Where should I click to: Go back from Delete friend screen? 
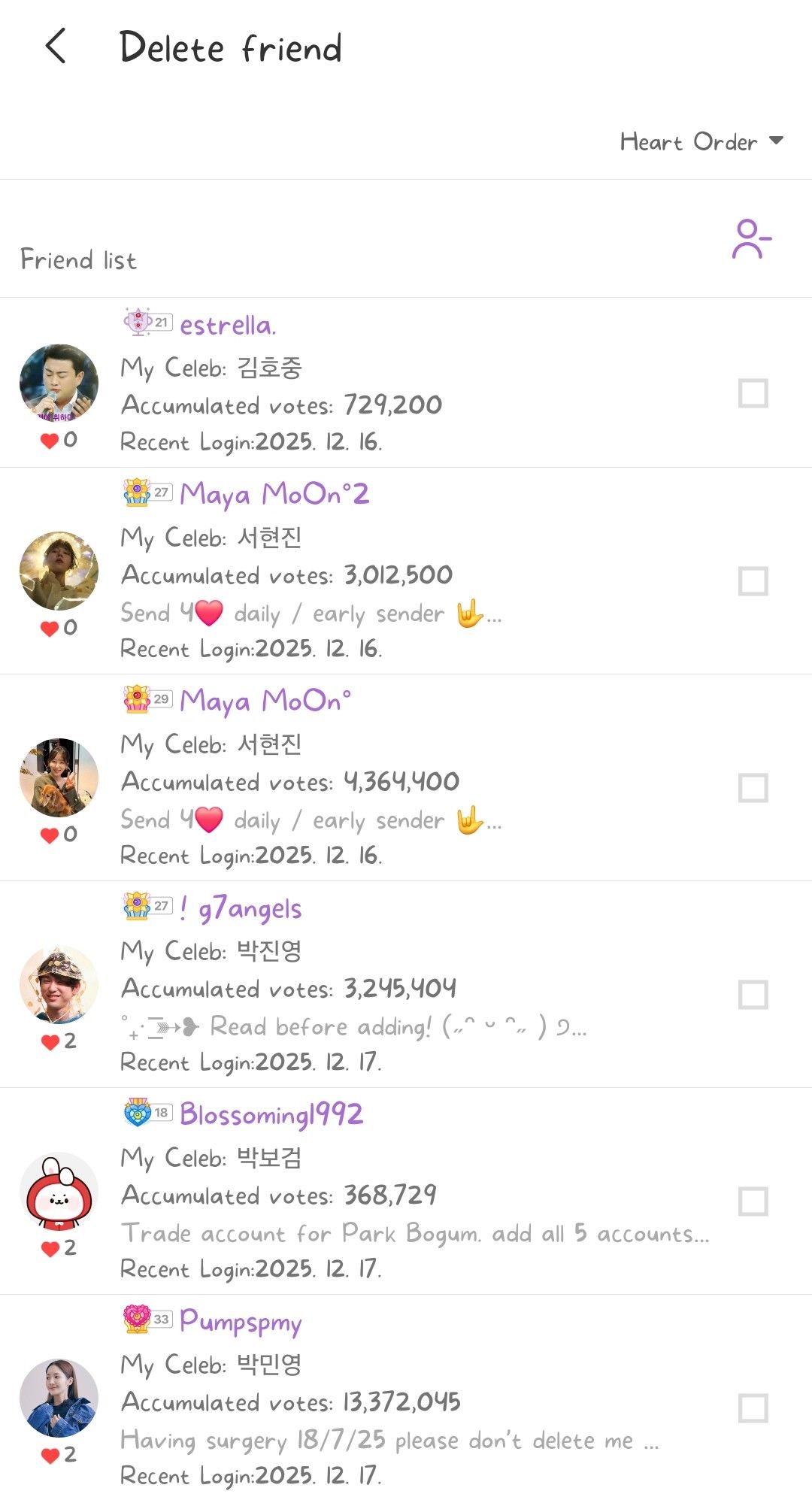tap(56, 47)
